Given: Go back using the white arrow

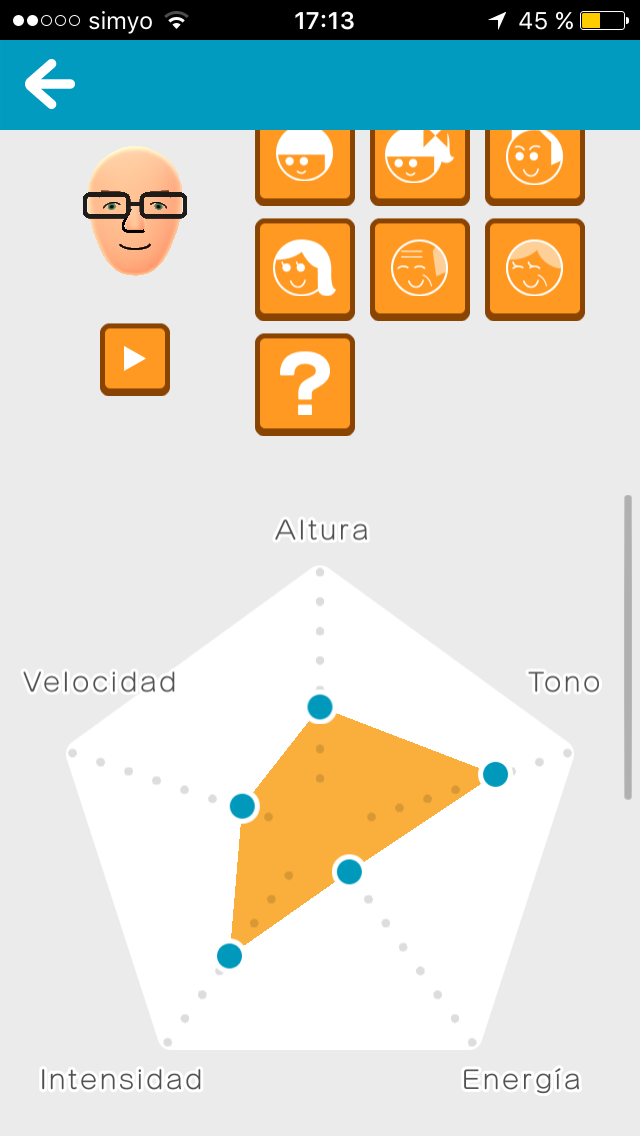Looking at the screenshot, I should click(x=50, y=85).
